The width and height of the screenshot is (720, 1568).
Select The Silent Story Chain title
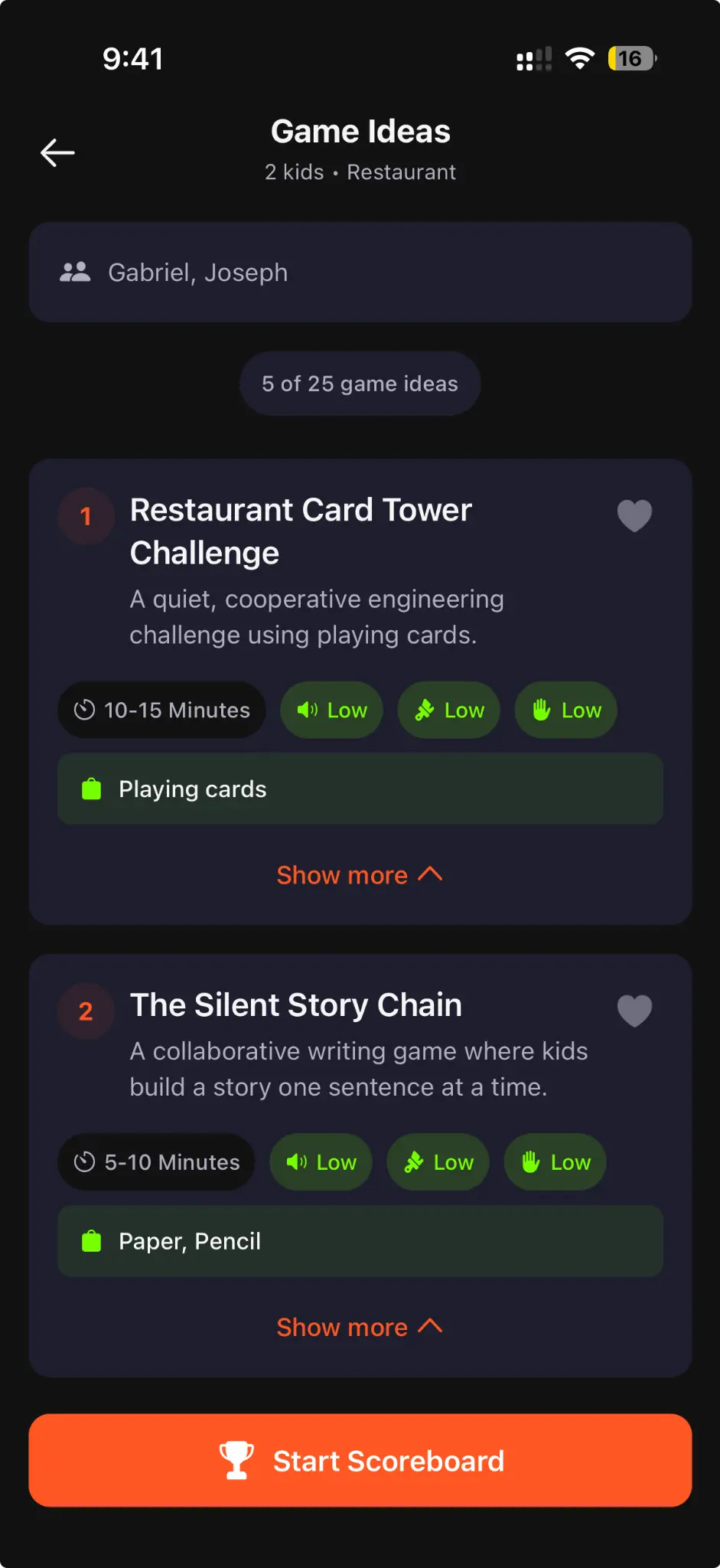296,1005
